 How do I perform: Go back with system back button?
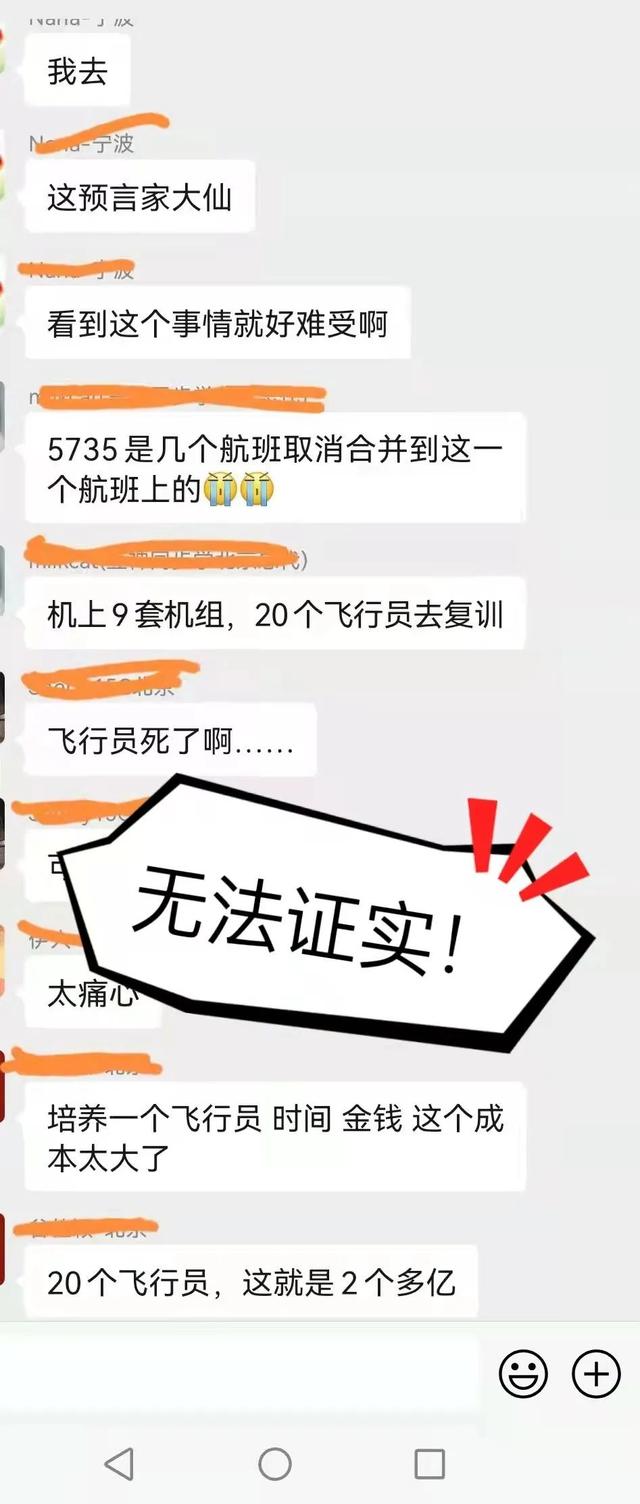point(119,1464)
